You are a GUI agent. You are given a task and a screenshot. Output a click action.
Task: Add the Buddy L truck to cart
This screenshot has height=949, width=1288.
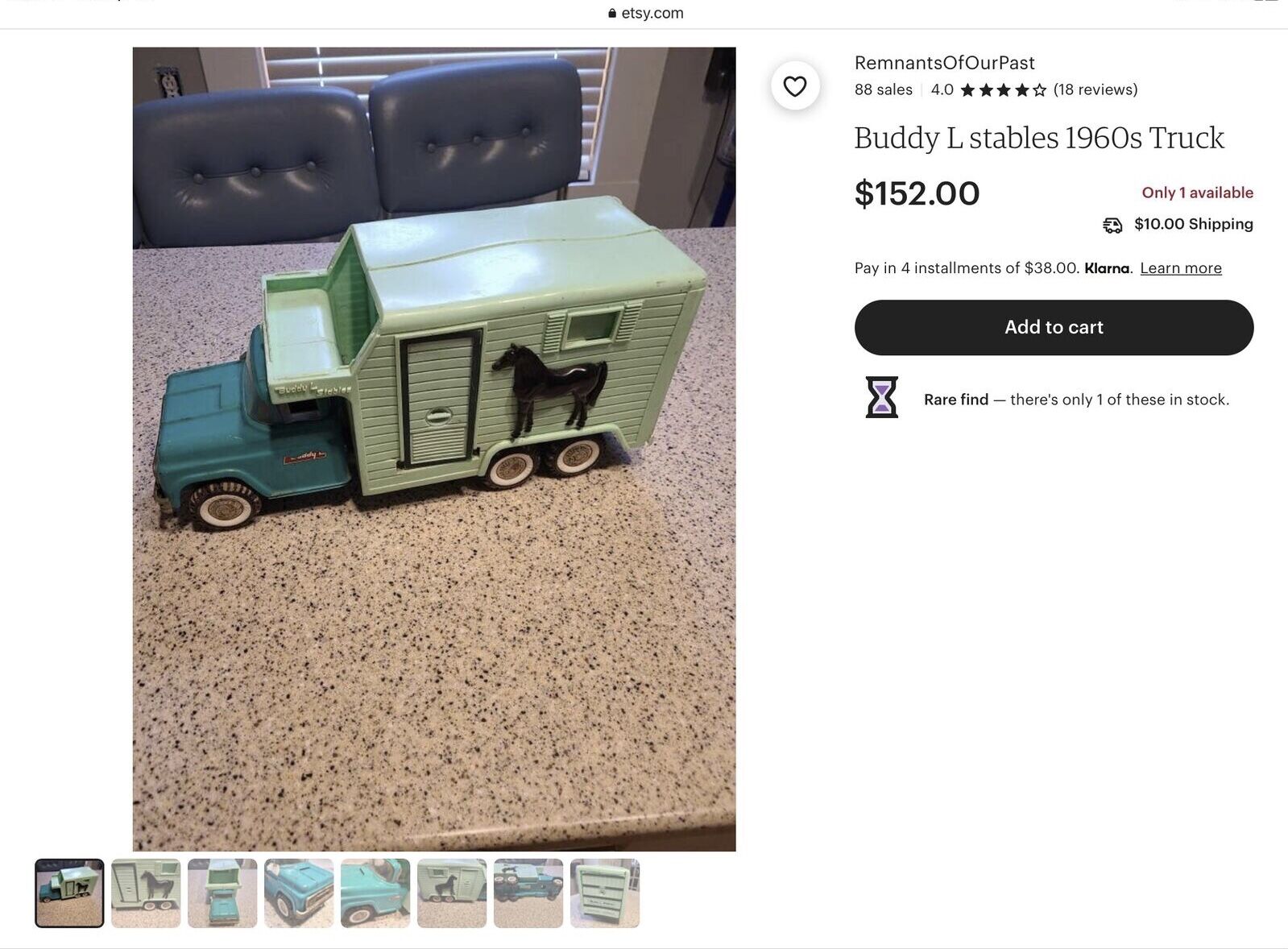[1053, 327]
